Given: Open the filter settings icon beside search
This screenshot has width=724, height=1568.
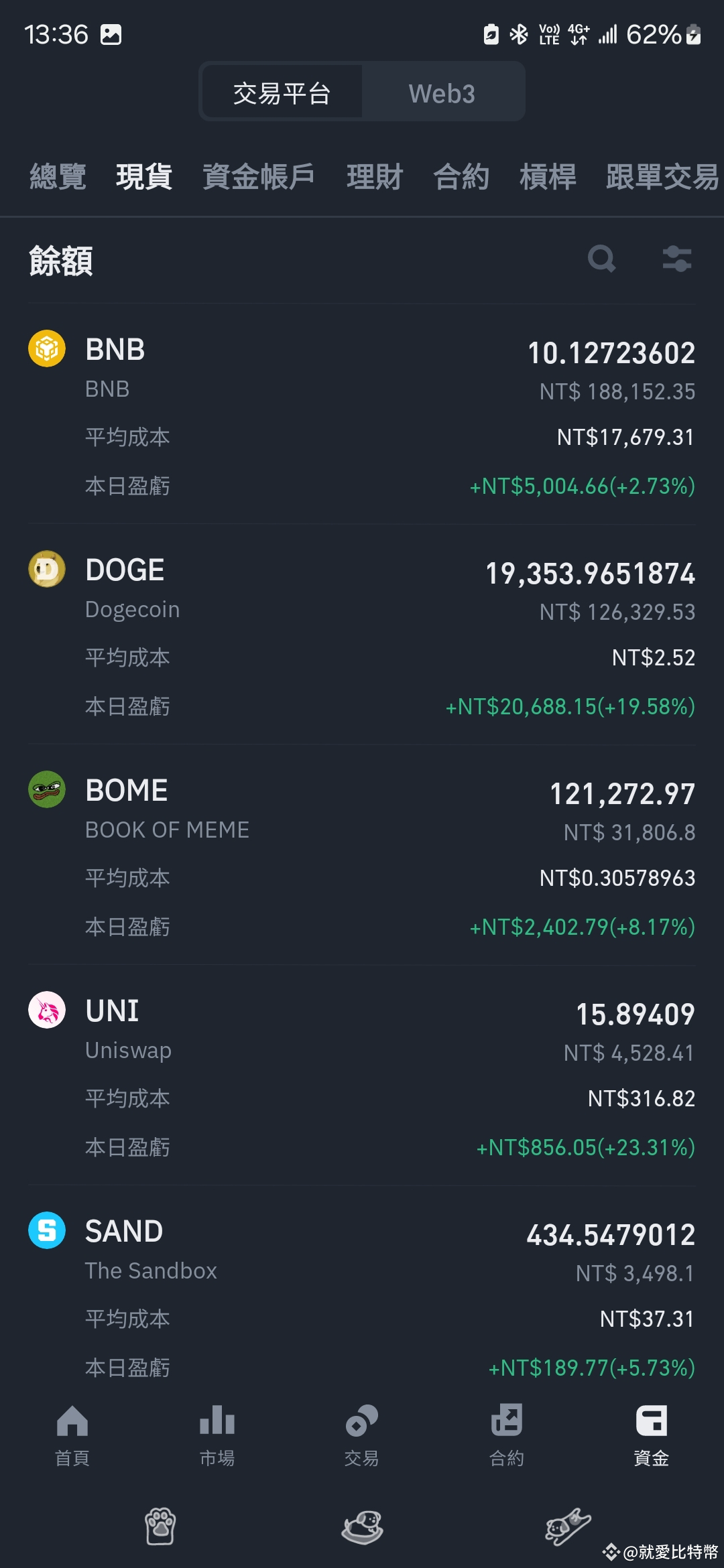Looking at the screenshot, I should 677,259.
